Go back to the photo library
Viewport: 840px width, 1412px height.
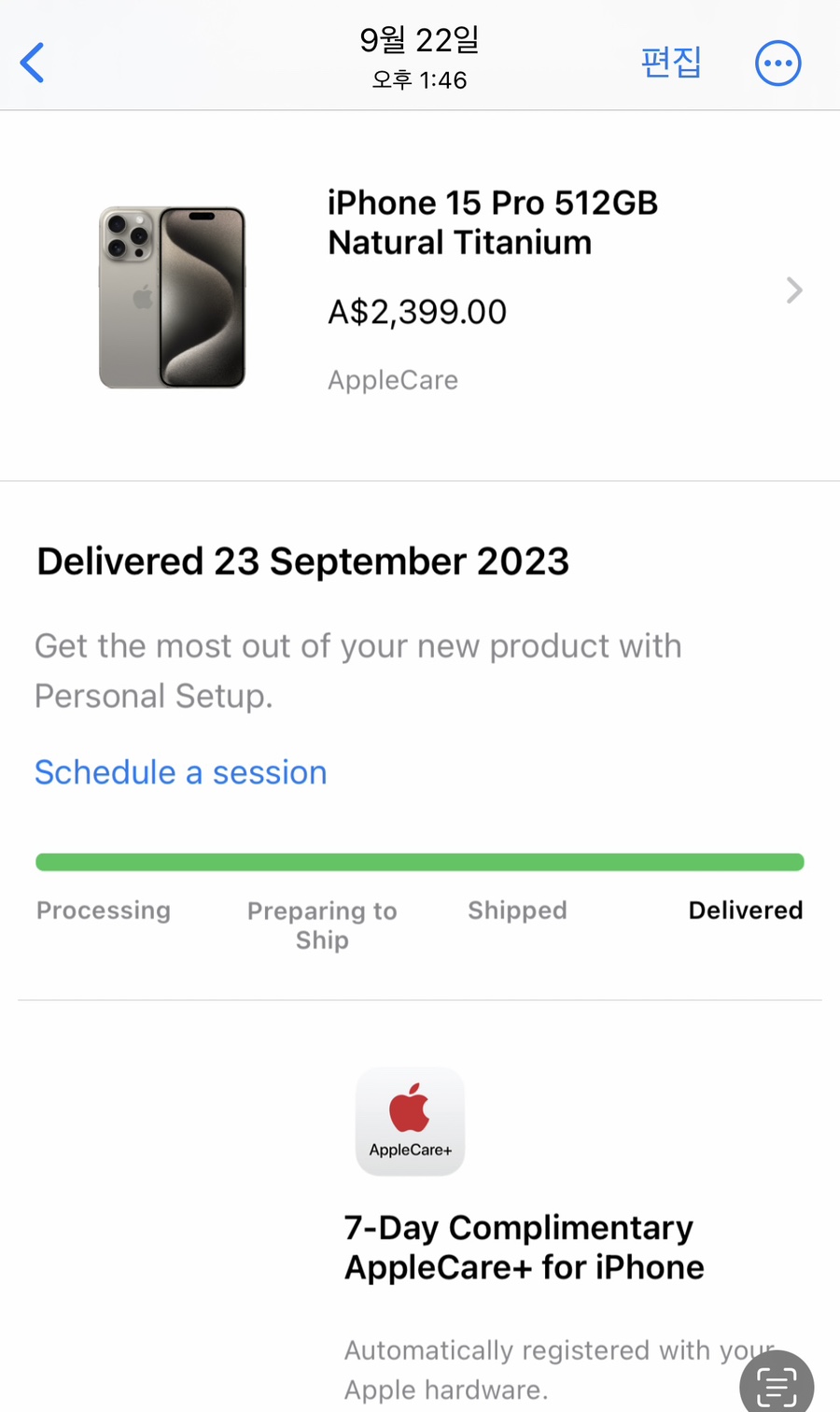point(33,64)
